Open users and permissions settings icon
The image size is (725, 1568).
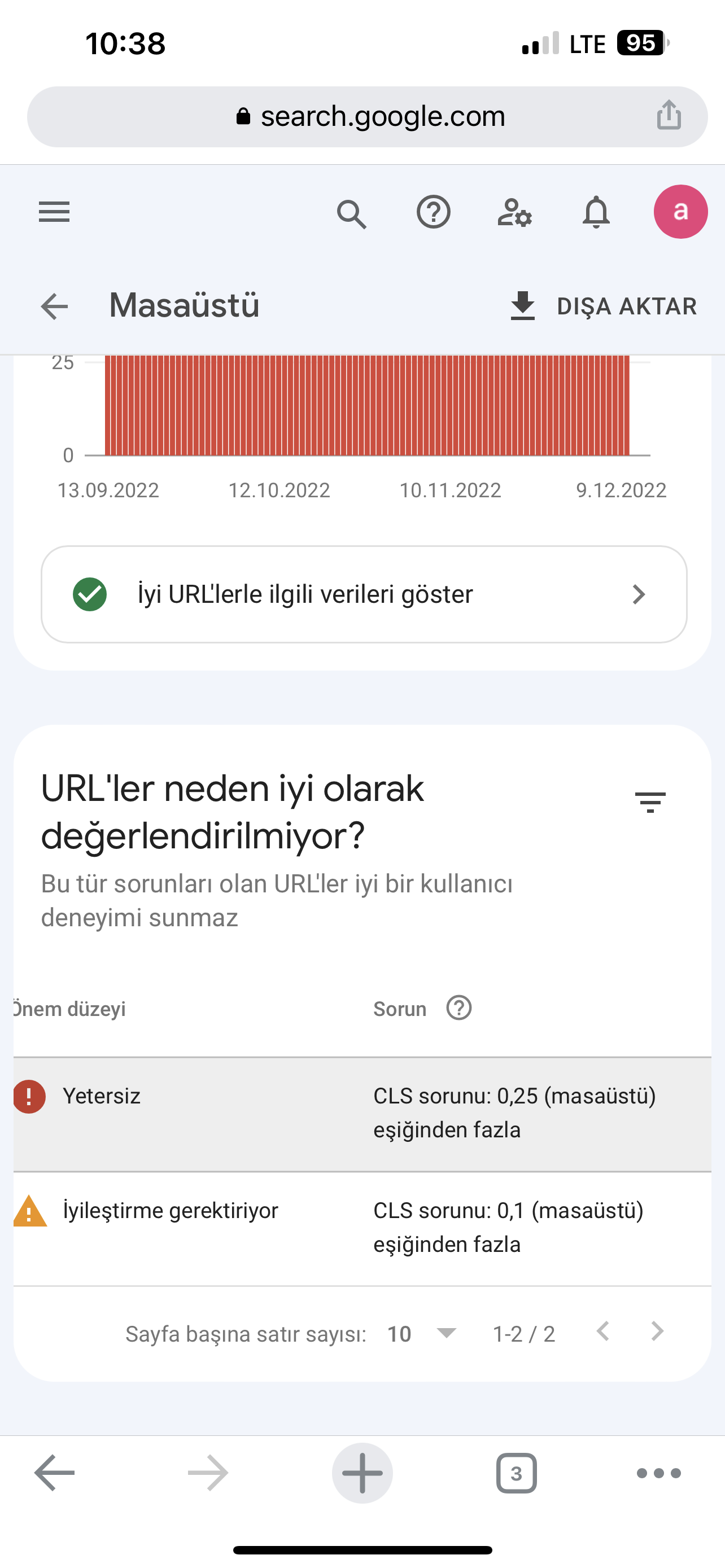(515, 212)
